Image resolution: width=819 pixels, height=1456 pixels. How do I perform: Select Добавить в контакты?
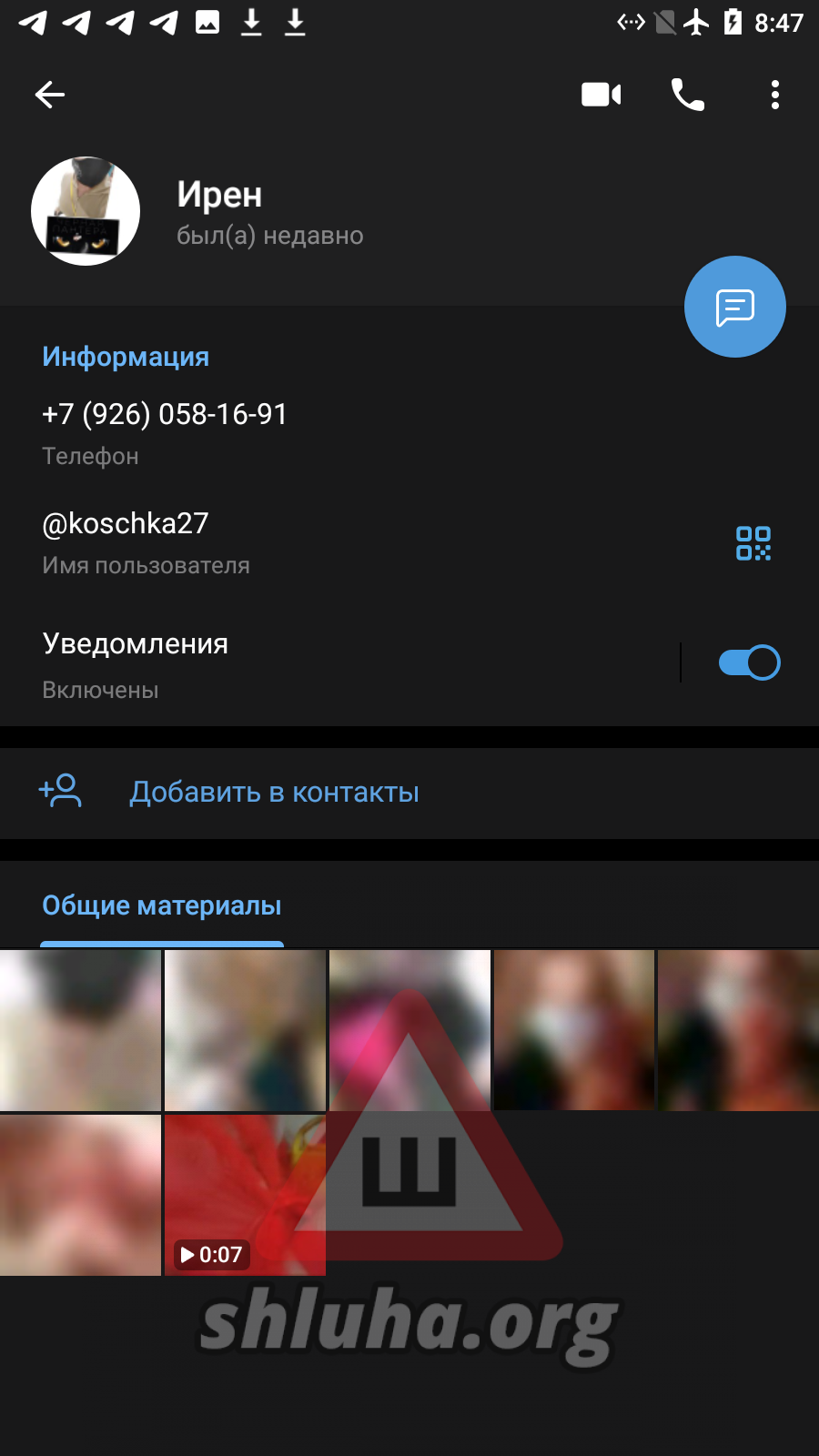(273, 793)
